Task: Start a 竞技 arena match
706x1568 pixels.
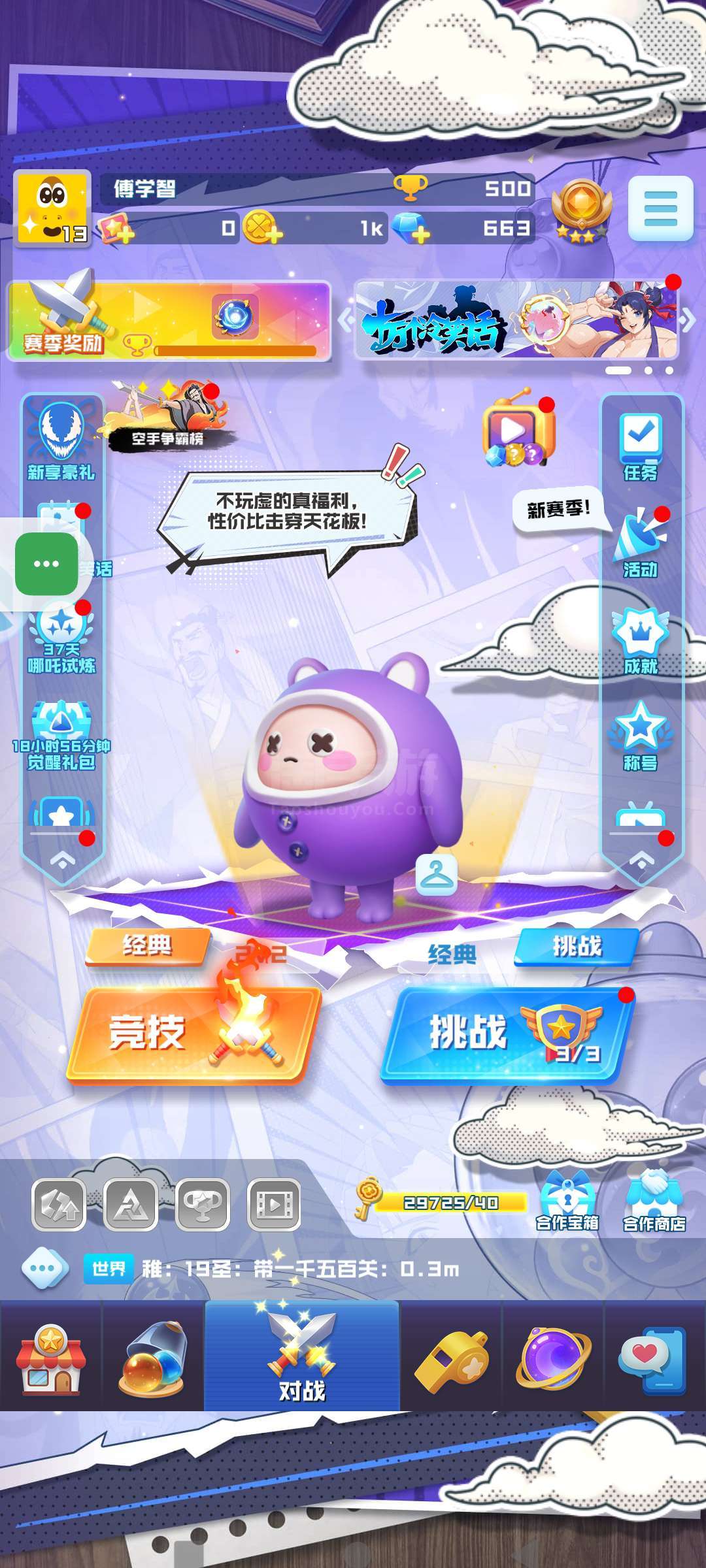Action: pyautogui.click(x=193, y=1034)
